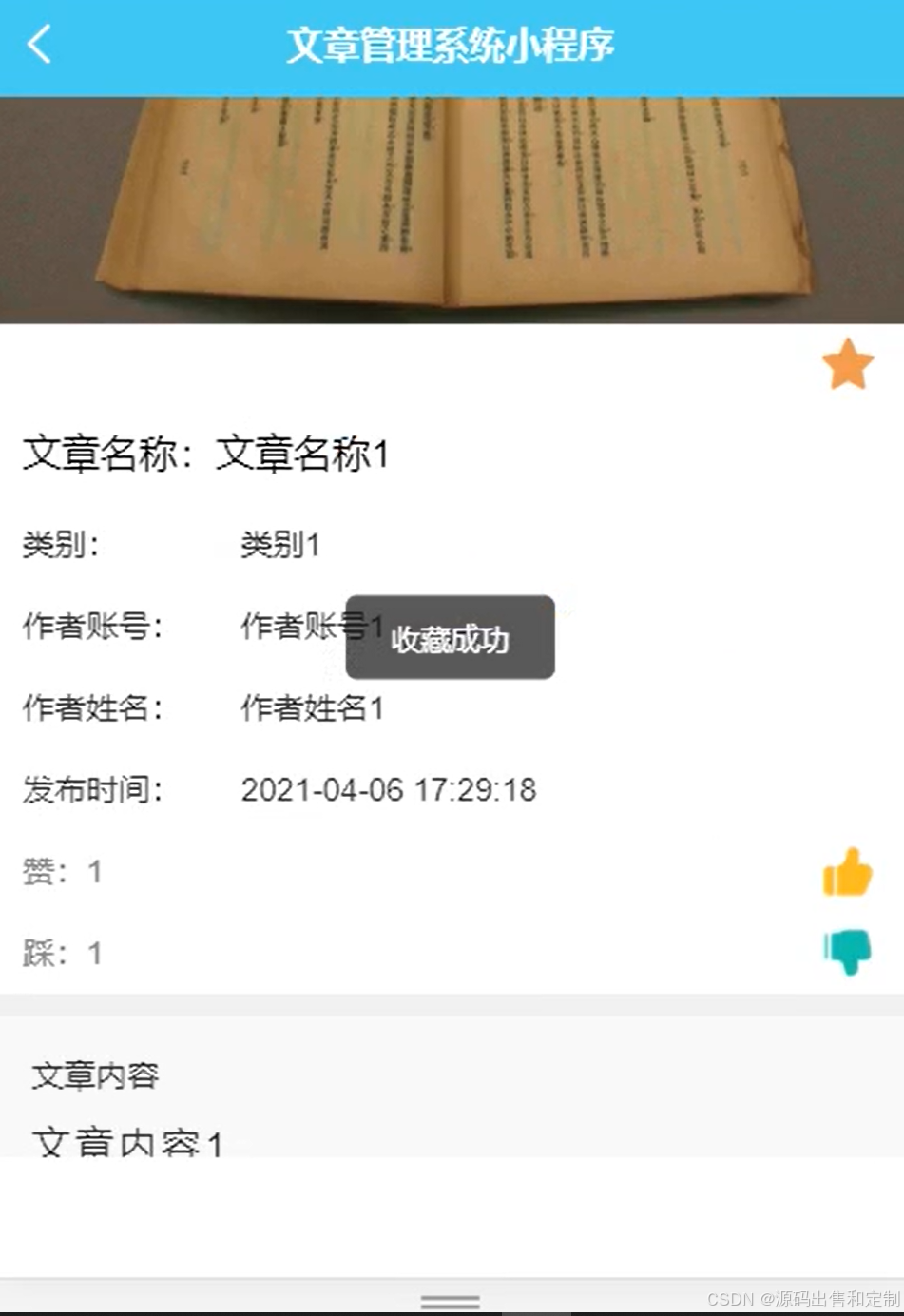
Task: Dislike the article with thumbs down
Action: [847, 951]
